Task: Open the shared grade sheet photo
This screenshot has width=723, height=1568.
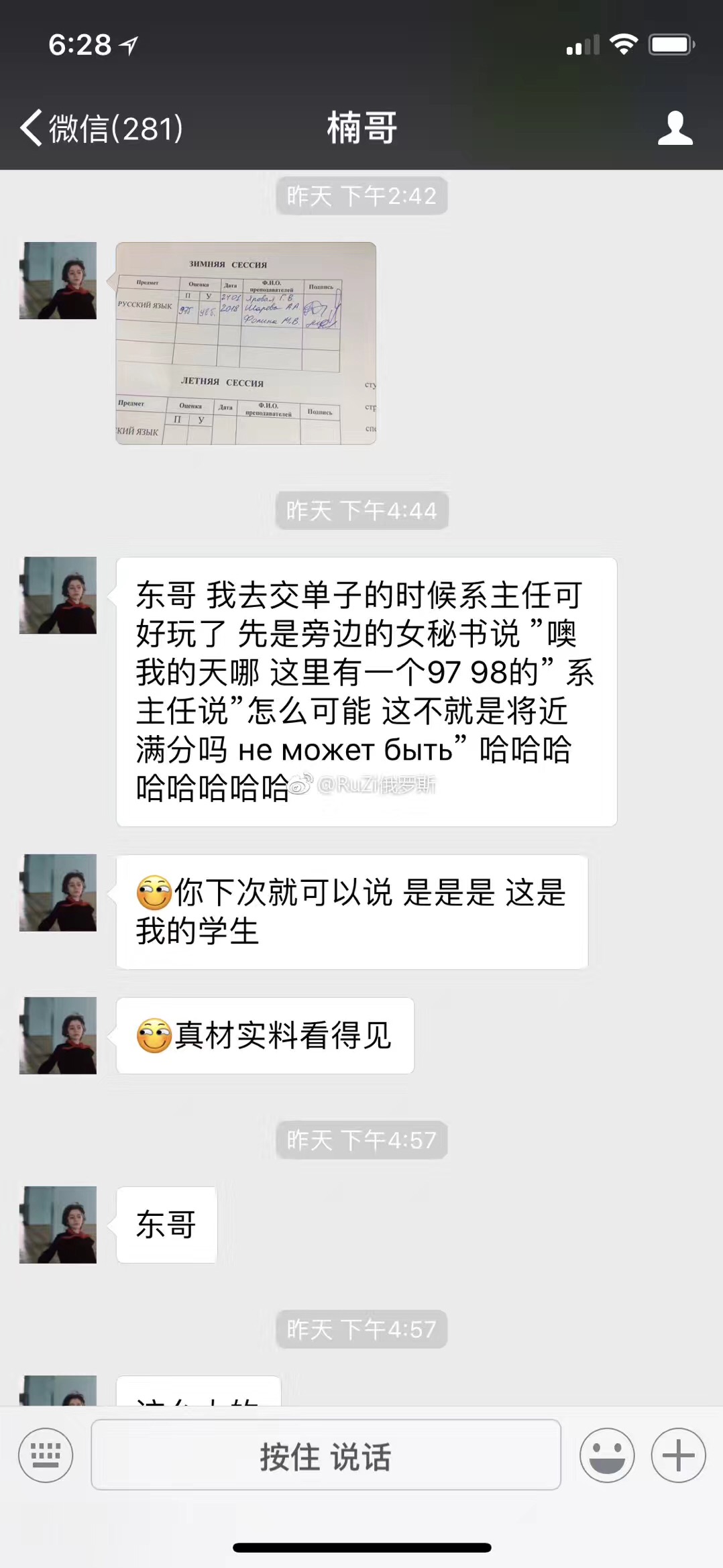Action: 245,343
